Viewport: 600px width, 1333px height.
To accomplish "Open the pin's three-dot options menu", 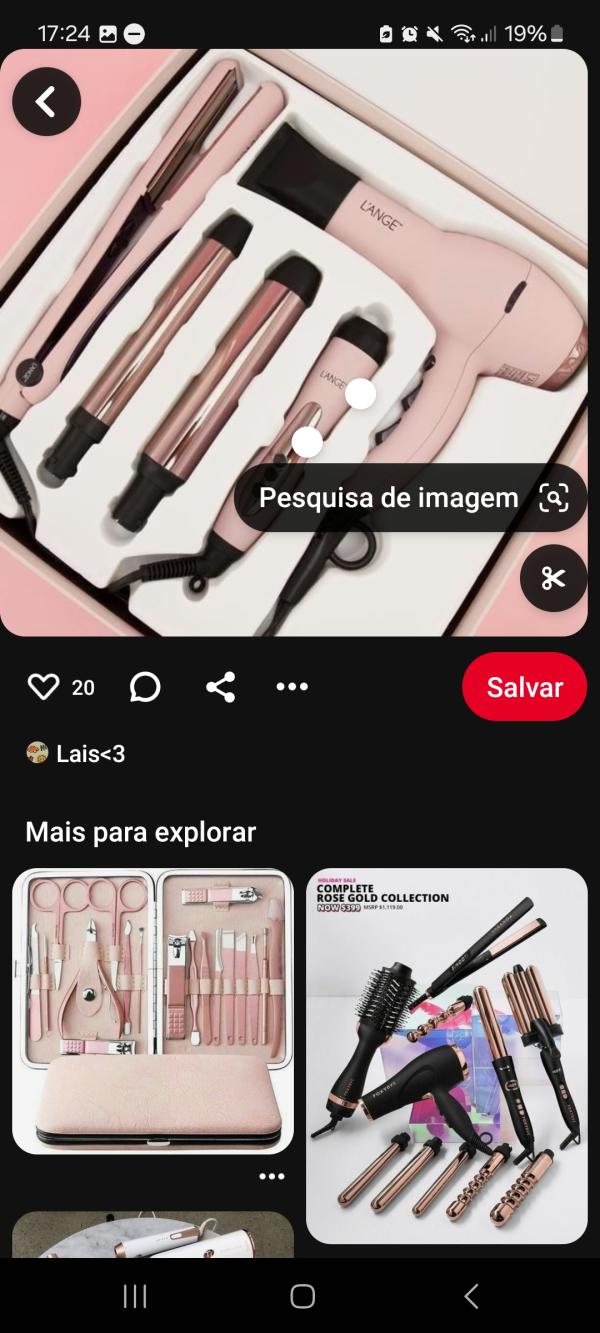I will point(292,687).
